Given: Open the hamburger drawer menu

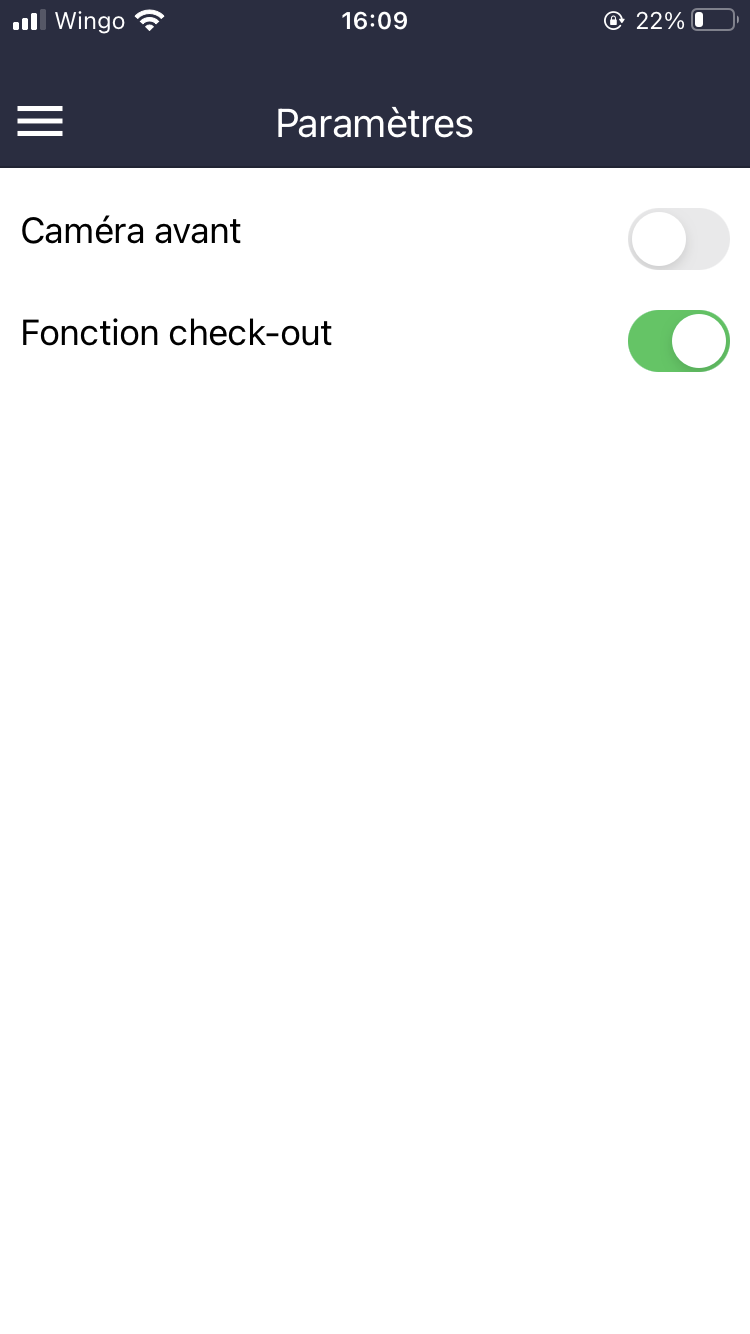Looking at the screenshot, I should click(x=40, y=122).
